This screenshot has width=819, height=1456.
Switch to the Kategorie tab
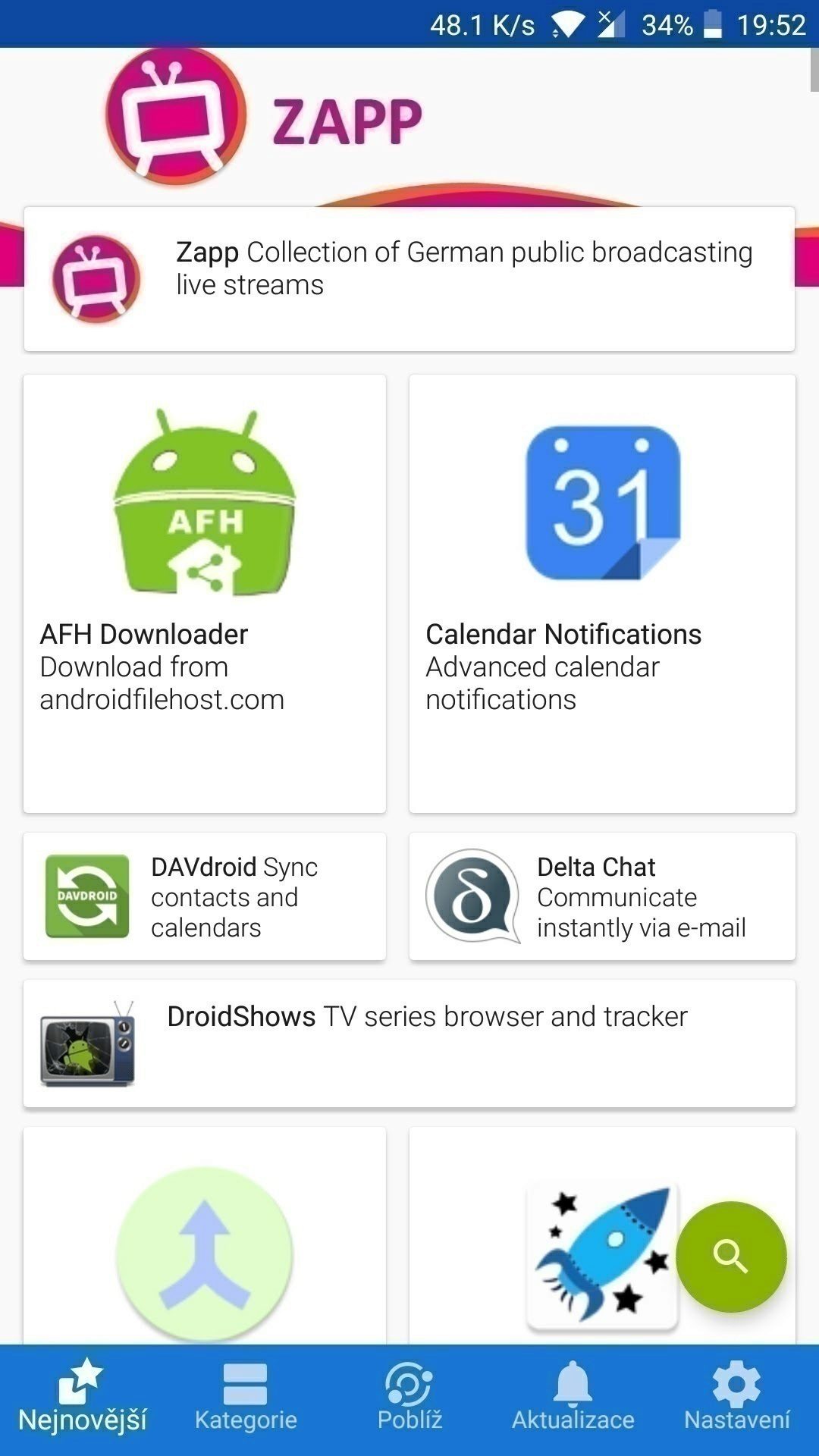click(246, 1401)
